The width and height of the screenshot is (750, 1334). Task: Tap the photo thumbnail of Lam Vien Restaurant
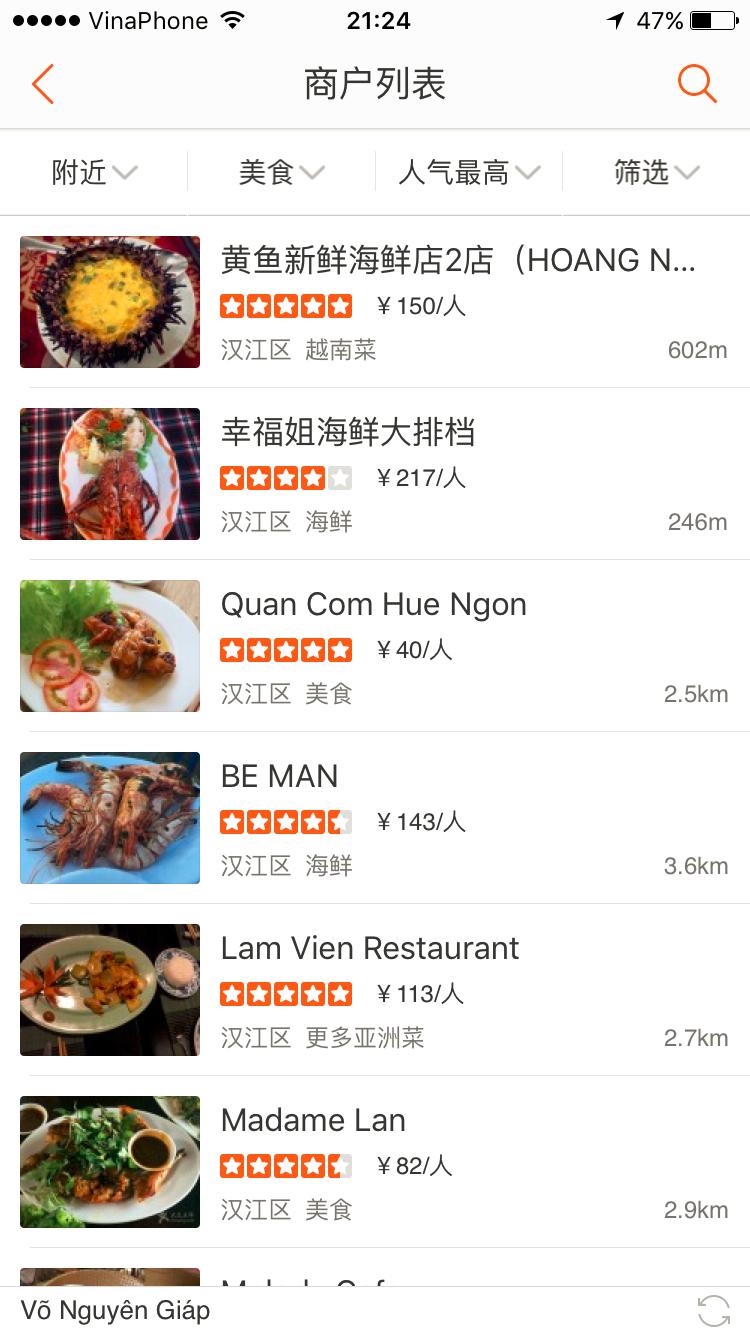110,990
